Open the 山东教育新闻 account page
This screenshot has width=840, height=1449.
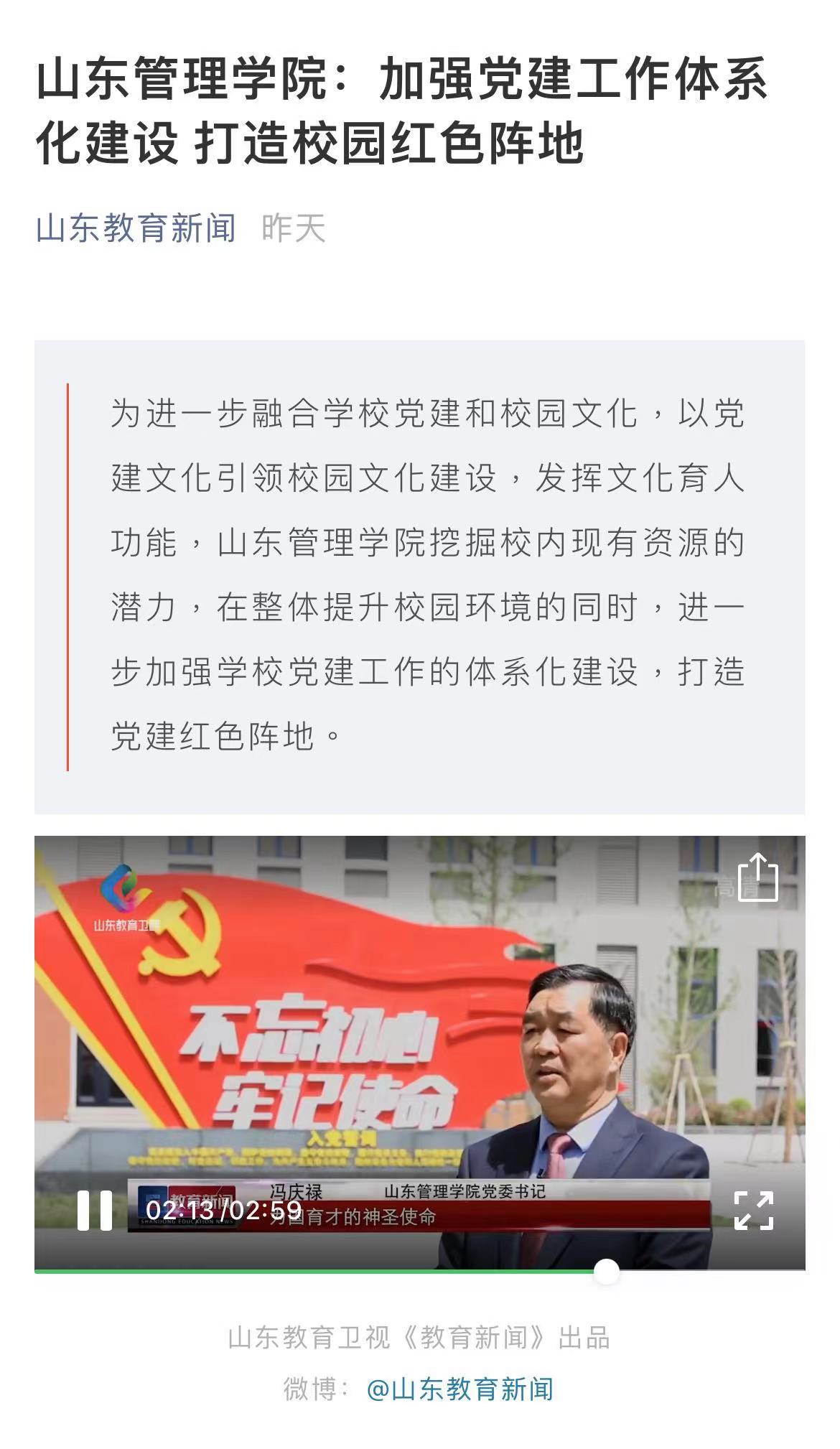click(x=136, y=228)
